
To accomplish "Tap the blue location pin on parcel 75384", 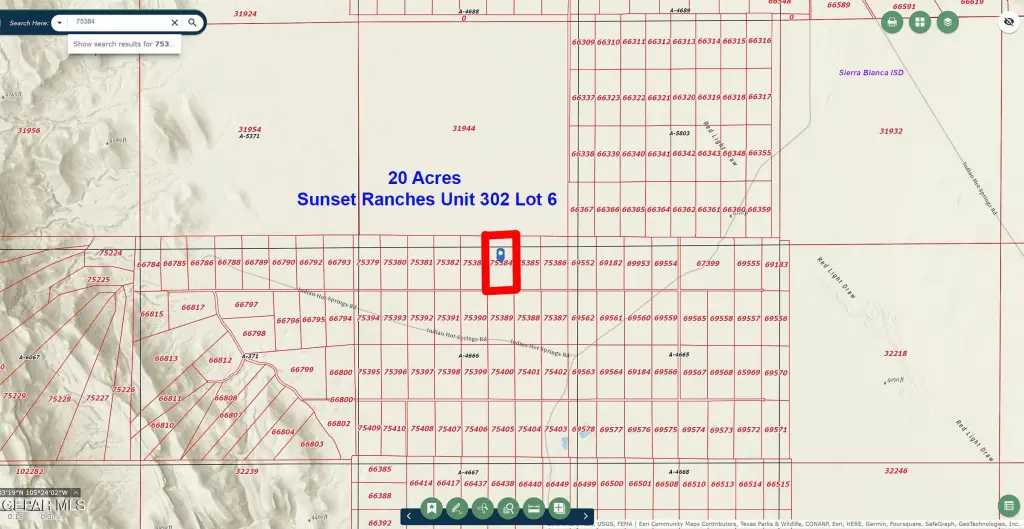I will pos(501,255).
